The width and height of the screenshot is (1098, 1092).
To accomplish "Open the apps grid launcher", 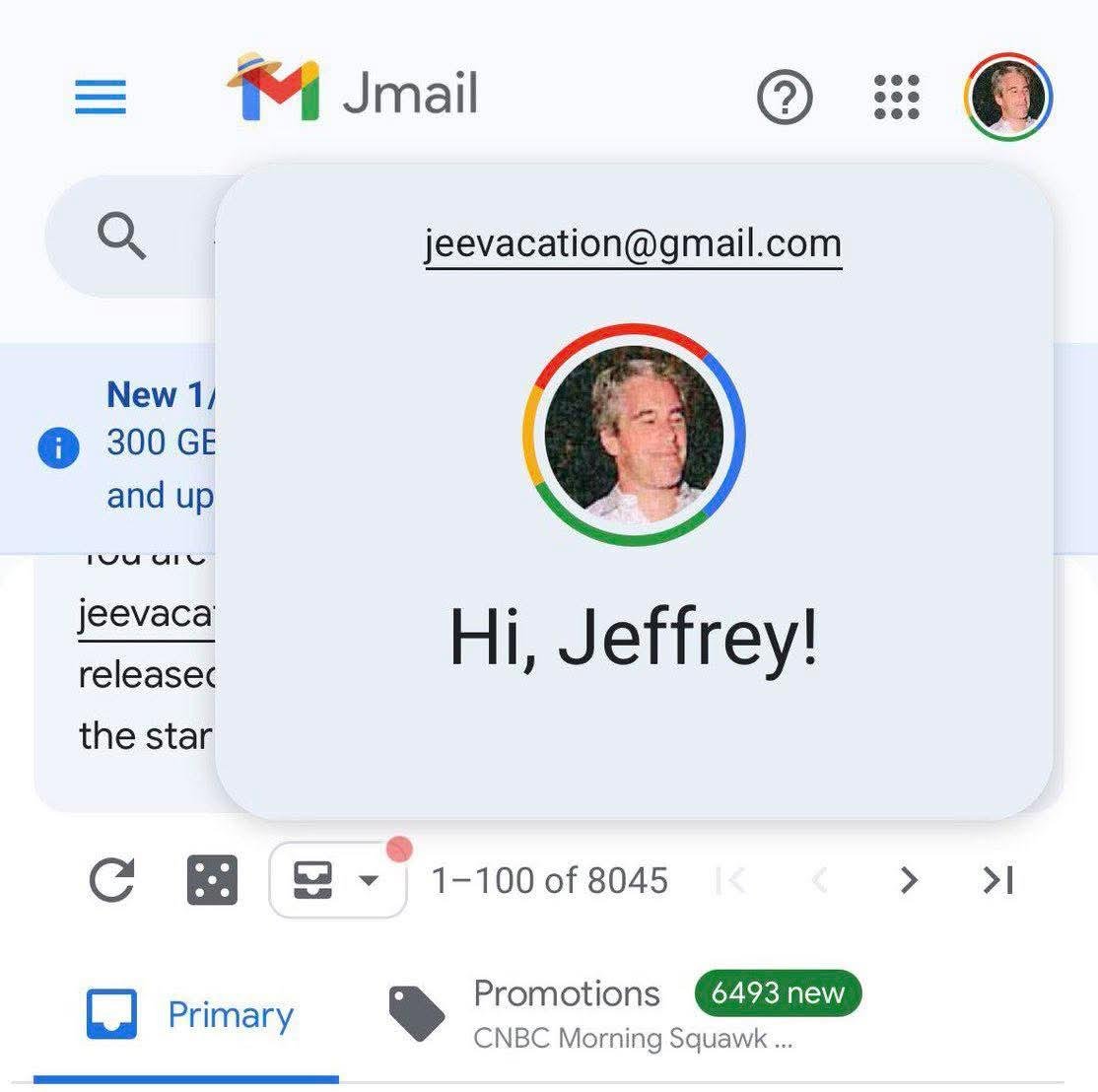I will coord(897,98).
